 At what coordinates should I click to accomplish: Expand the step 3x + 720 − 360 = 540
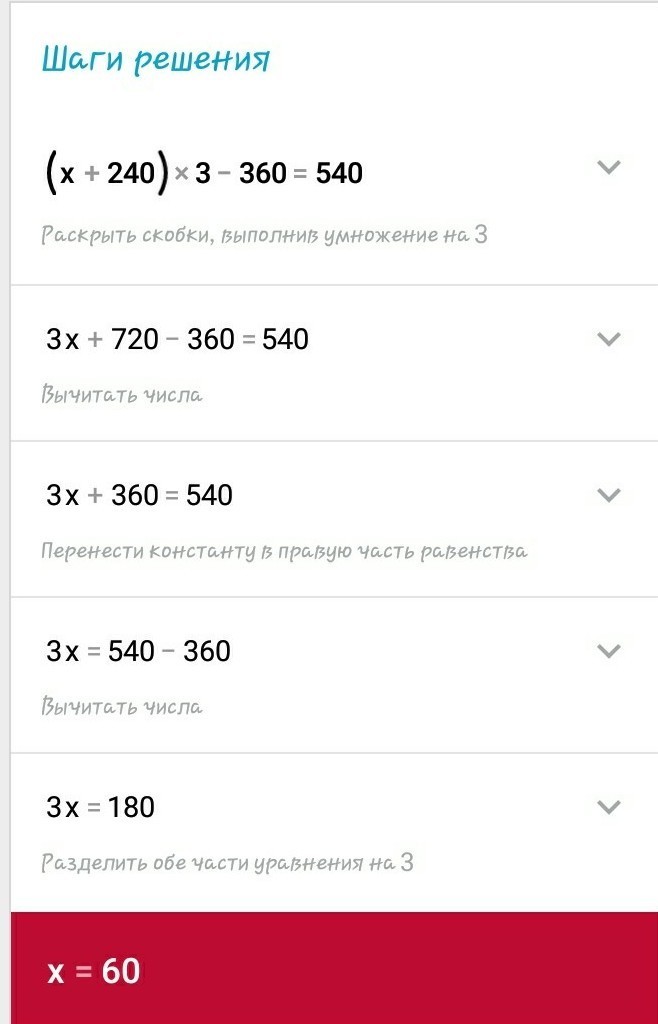(x=608, y=339)
